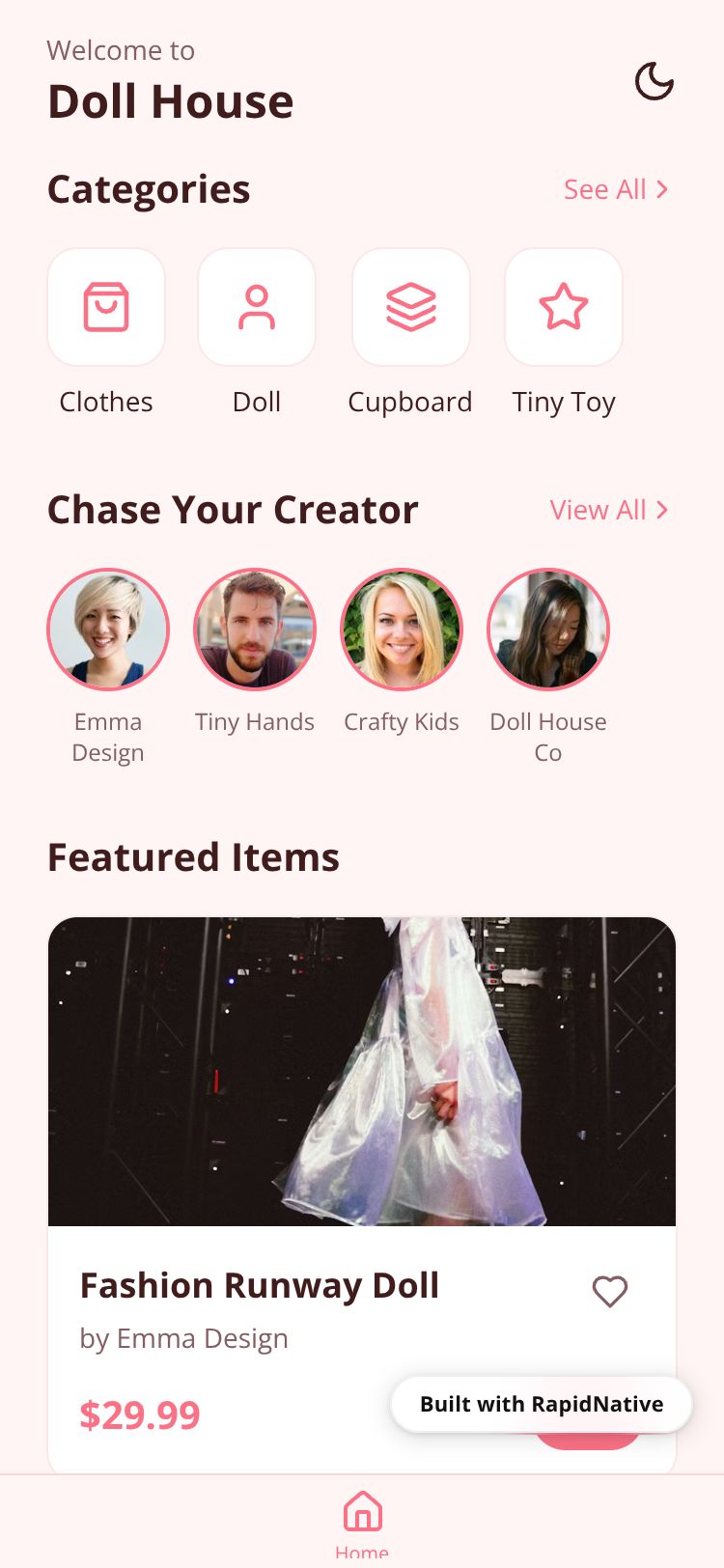The height and width of the screenshot is (1568, 724).
Task: Visit the Tiny Hands creator
Action: [x=255, y=630]
